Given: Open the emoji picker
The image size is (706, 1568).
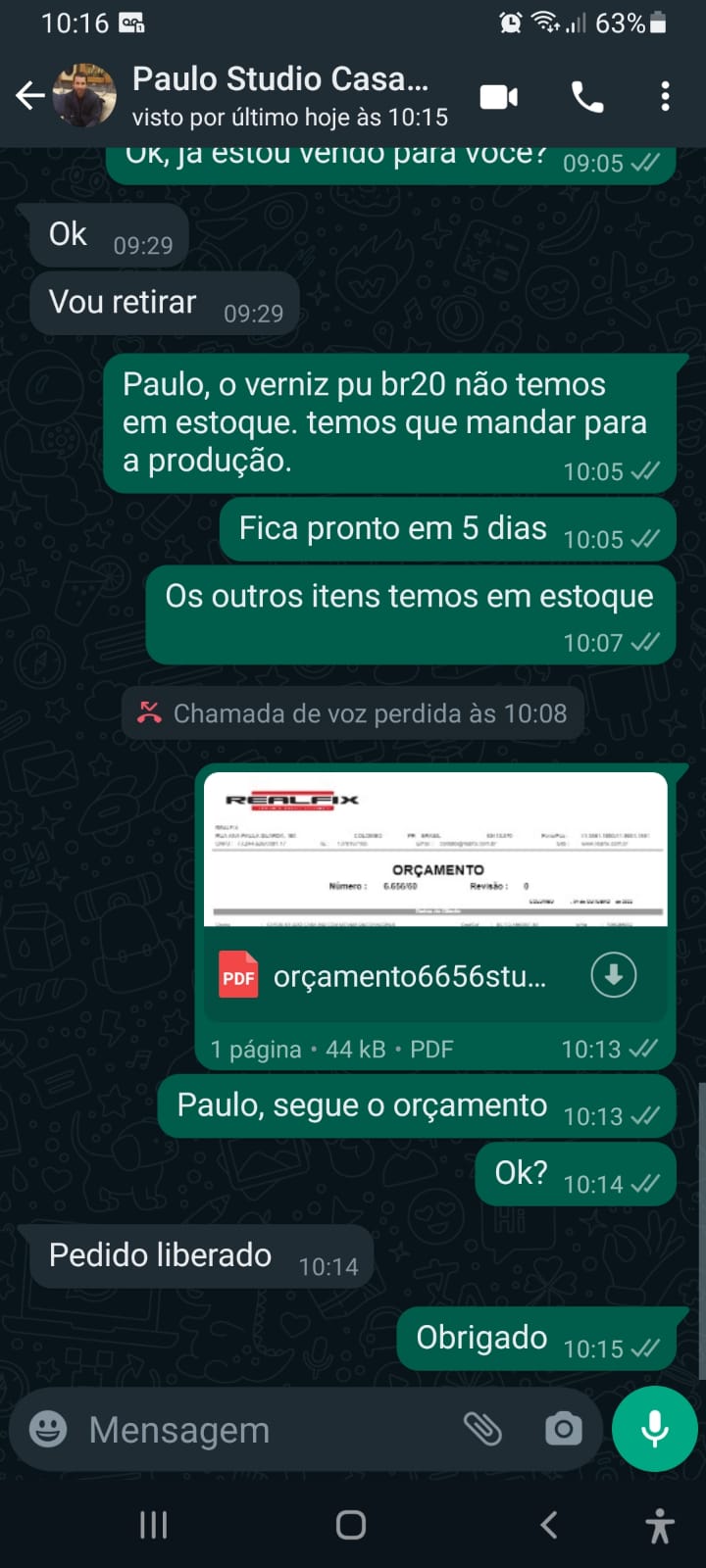Looking at the screenshot, I should click(x=48, y=1429).
